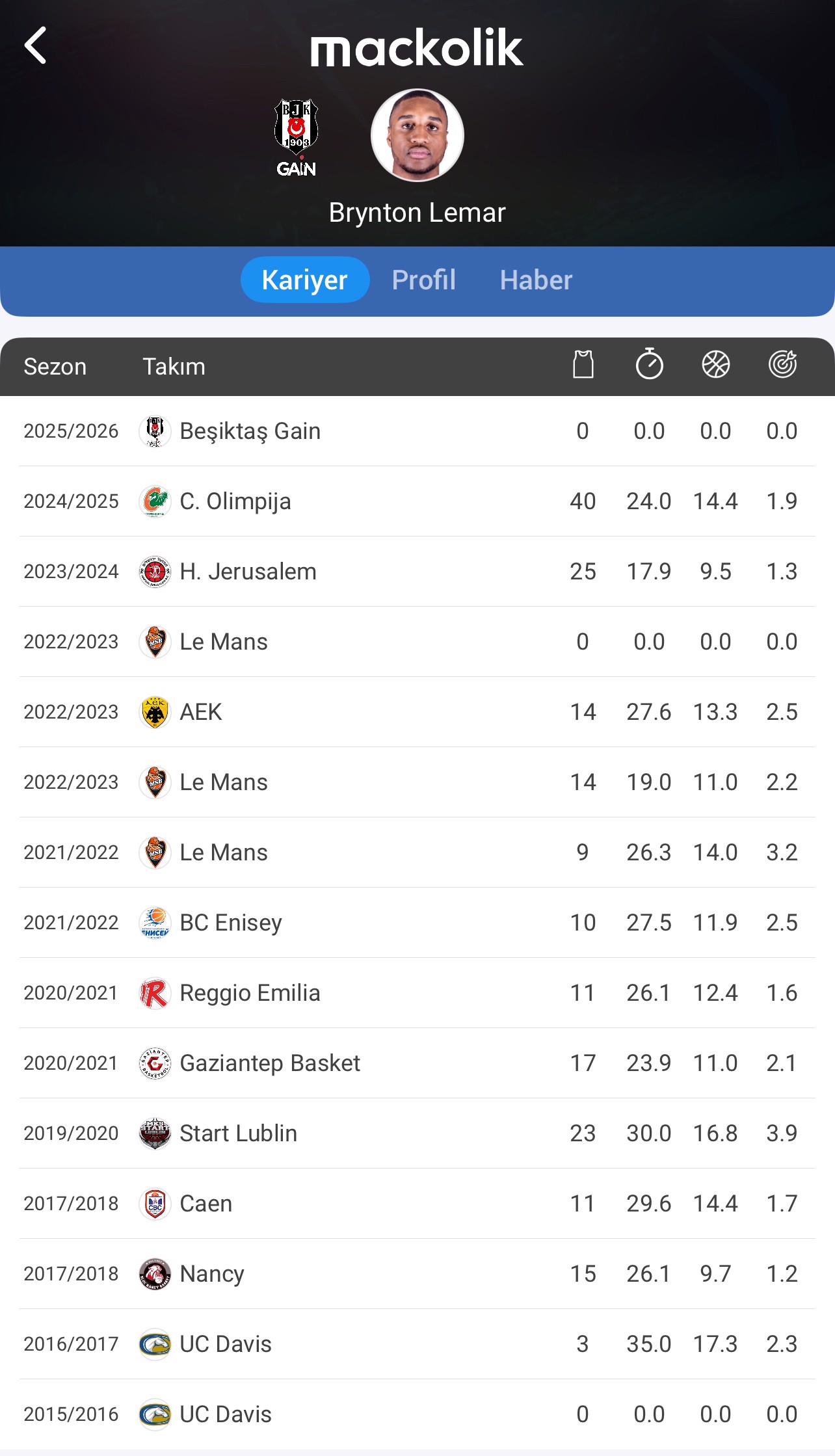This screenshot has width=835, height=1456.
Task: Open the 2025/2026 Beşiktaş Gain row
Action: [417, 431]
